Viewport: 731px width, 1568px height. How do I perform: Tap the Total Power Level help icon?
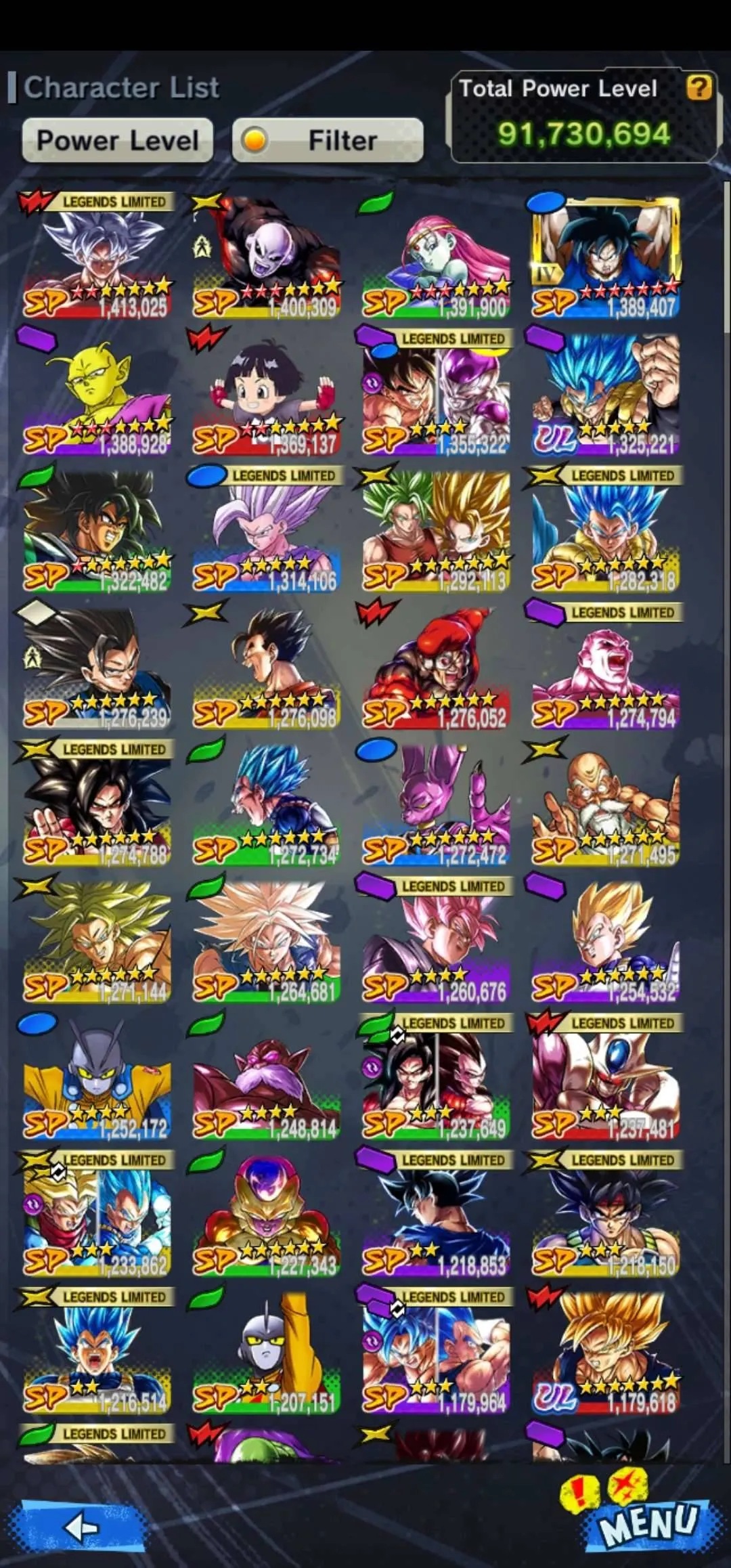pyautogui.click(x=699, y=87)
